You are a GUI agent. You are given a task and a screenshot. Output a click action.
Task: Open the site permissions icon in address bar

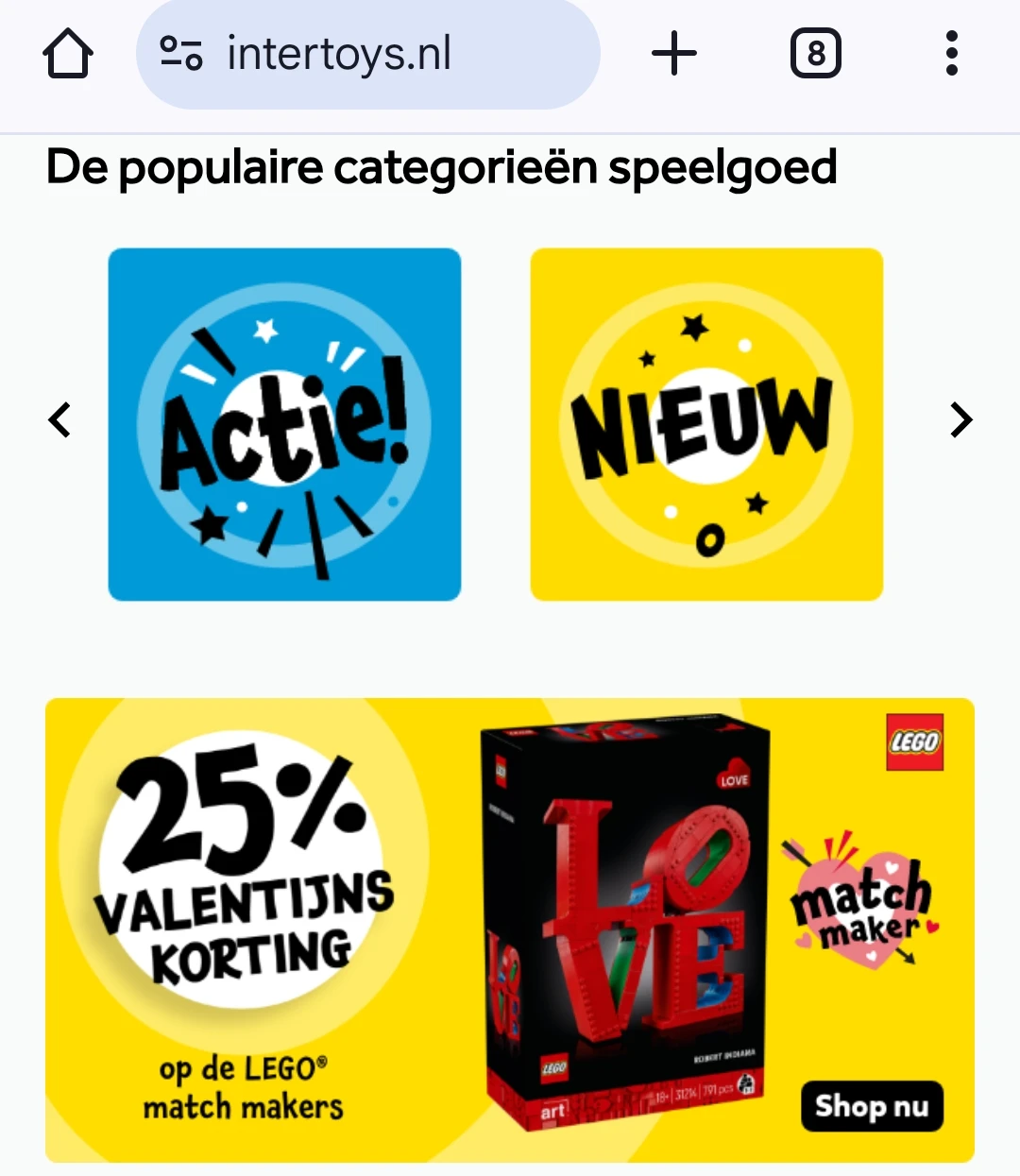tap(182, 54)
